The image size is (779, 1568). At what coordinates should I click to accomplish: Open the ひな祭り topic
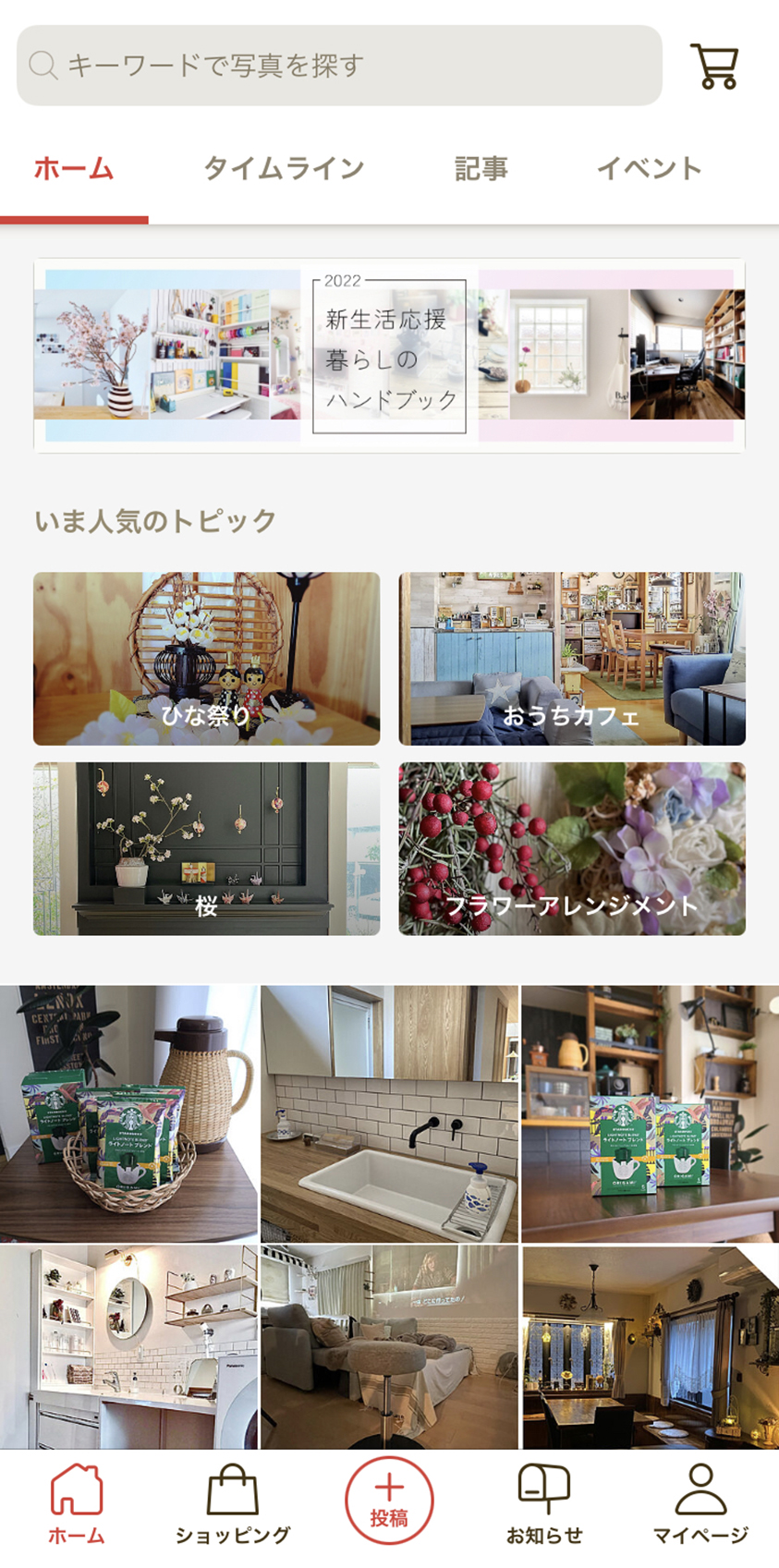[x=206, y=658]
